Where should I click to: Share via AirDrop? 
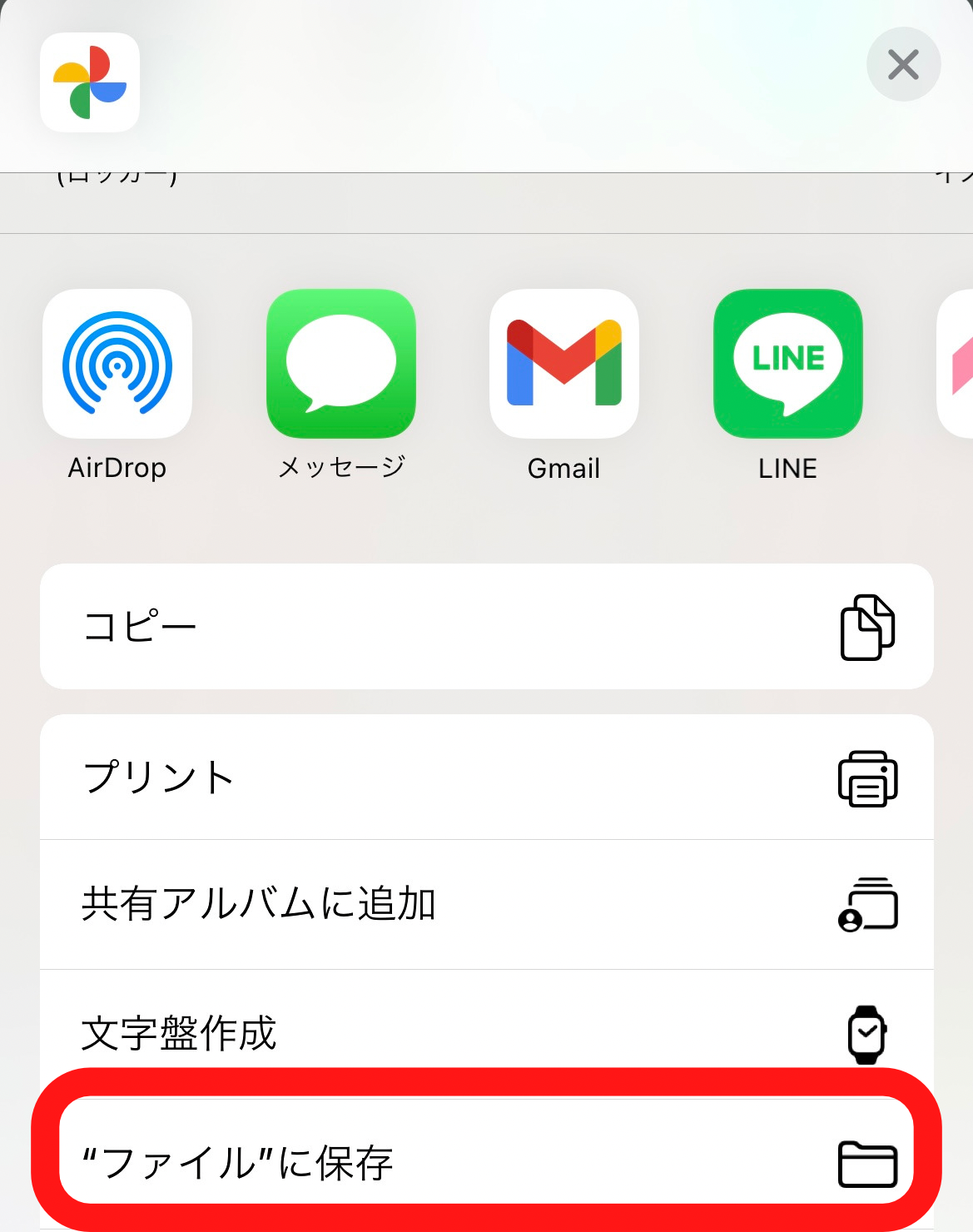point(117,364)
